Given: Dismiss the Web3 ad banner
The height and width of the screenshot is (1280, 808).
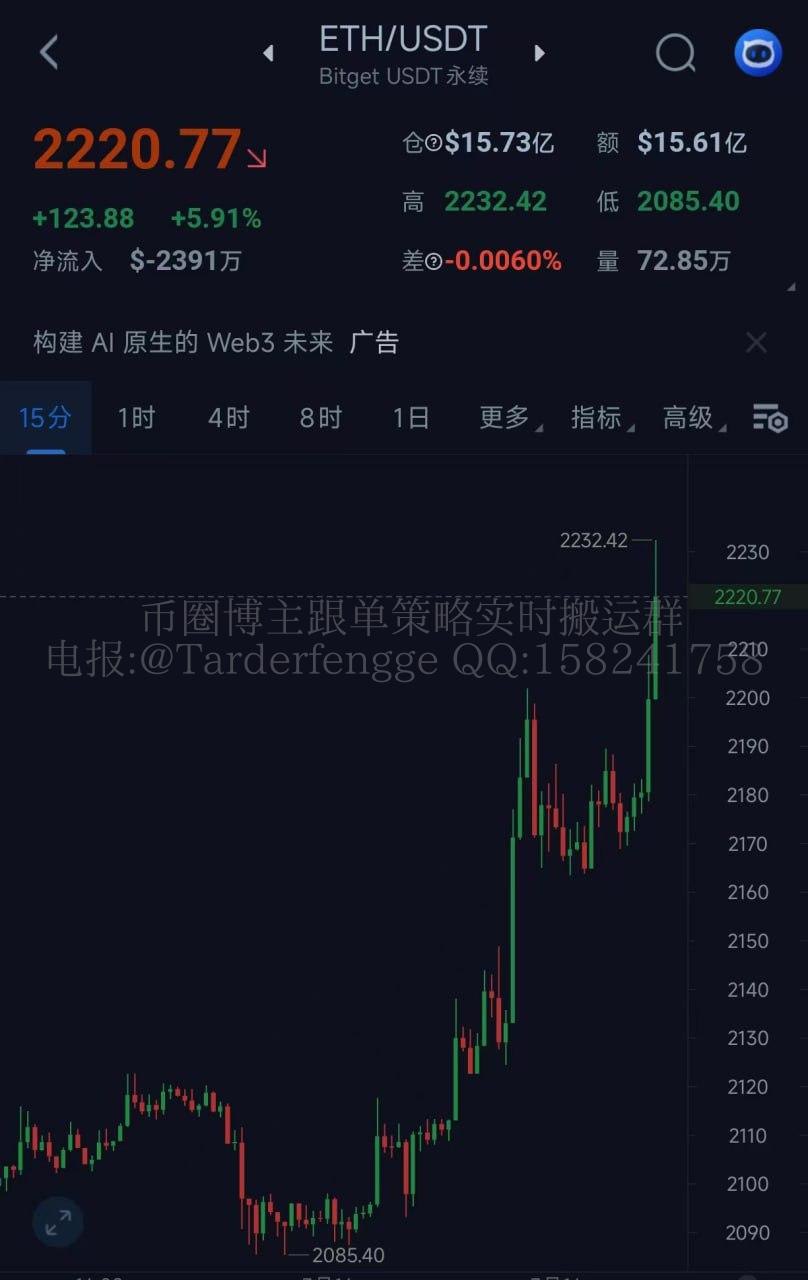Looking at the screenshot, I should (x=756, y=343).
